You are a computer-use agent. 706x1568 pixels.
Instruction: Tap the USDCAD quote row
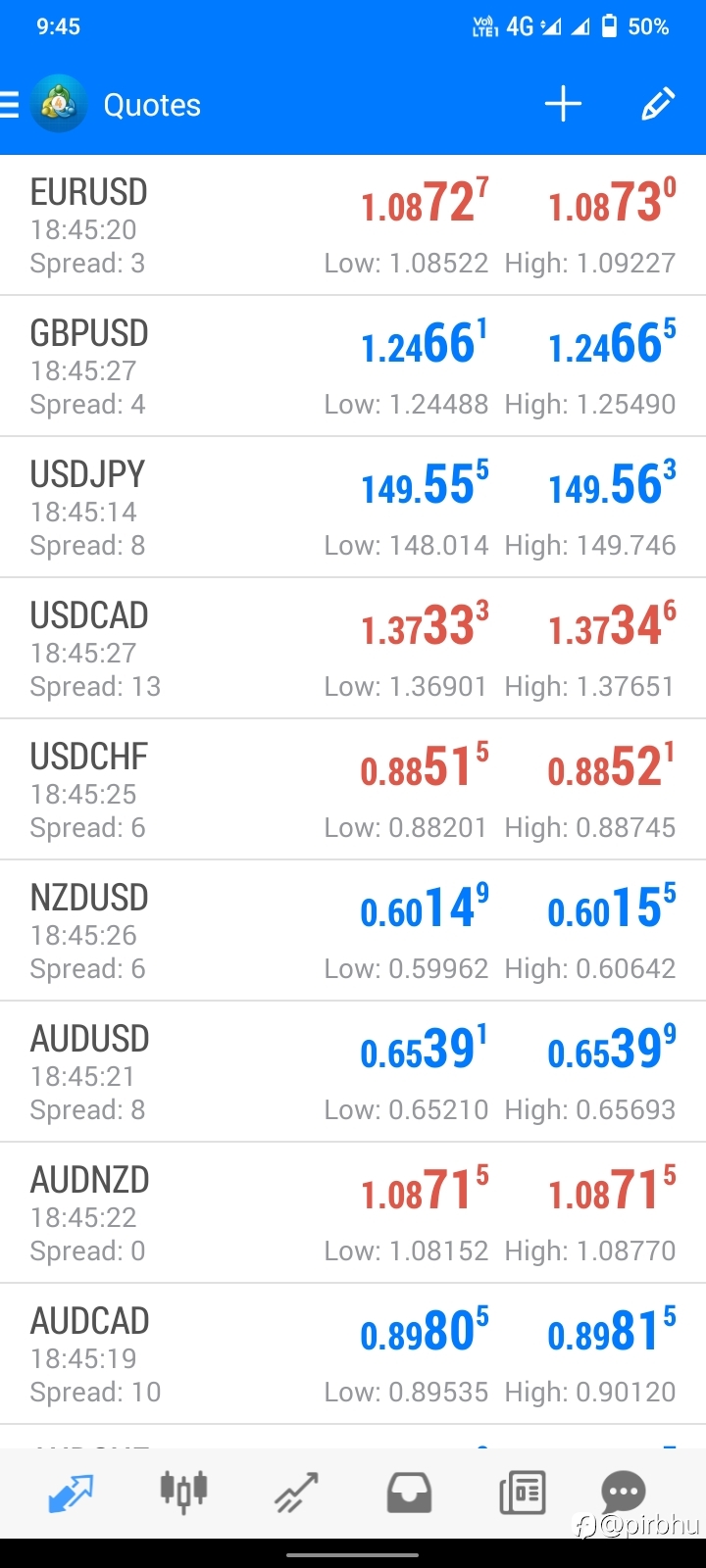353,648
